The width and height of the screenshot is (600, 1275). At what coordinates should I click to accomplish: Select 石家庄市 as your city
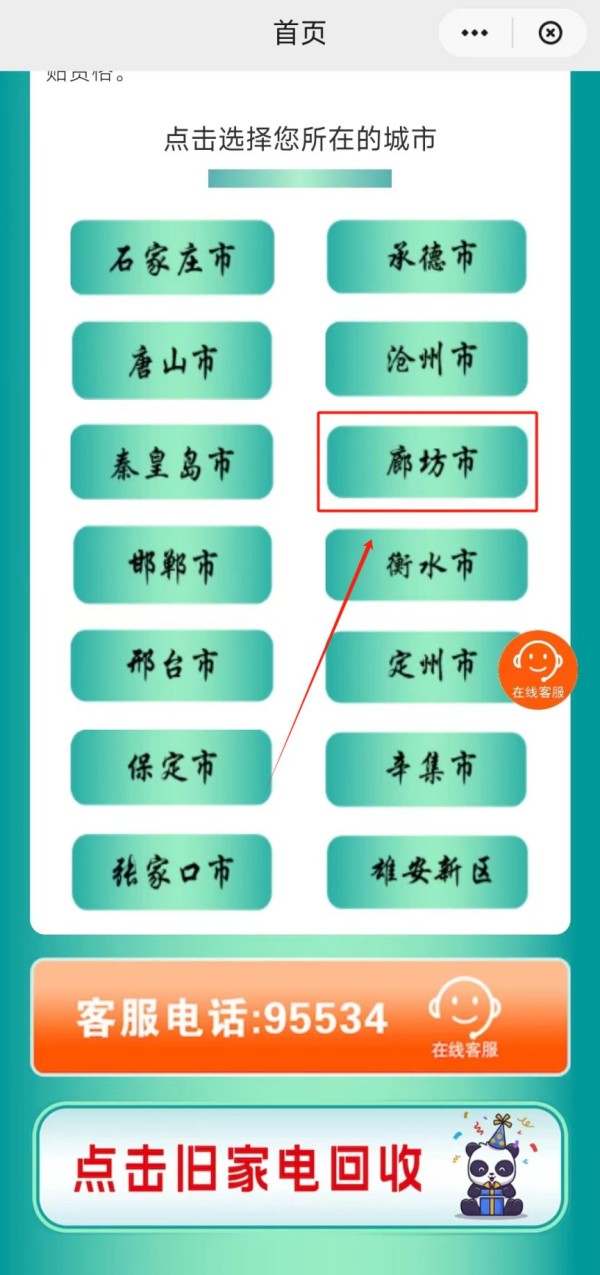[172, 258]
